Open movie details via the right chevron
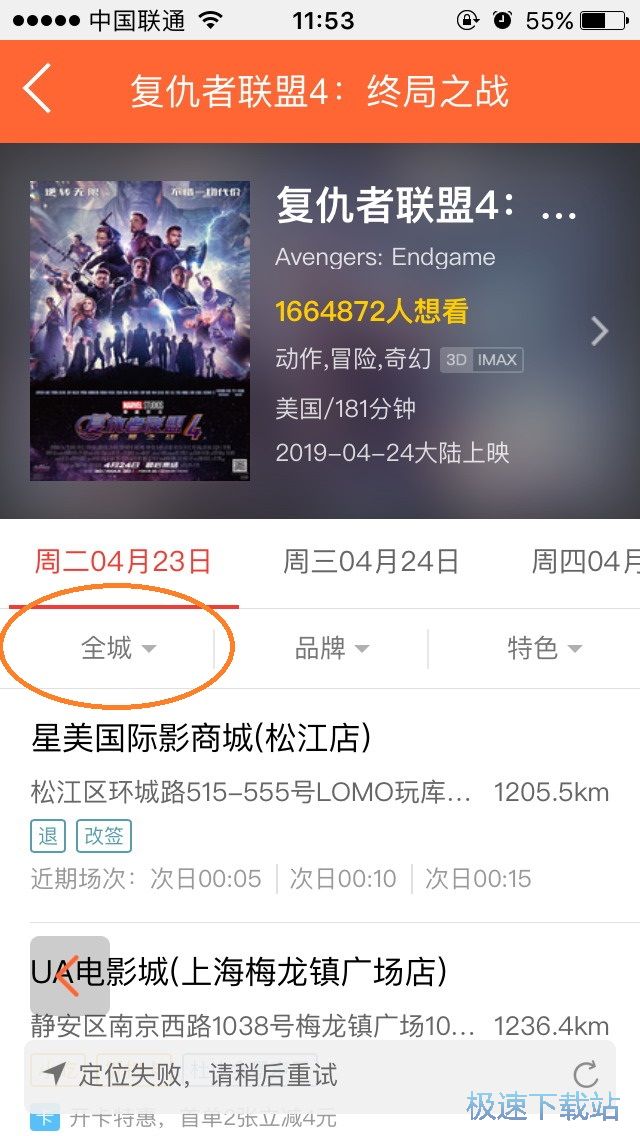The height and width of the screenshot is (1136, 640). 599,331
